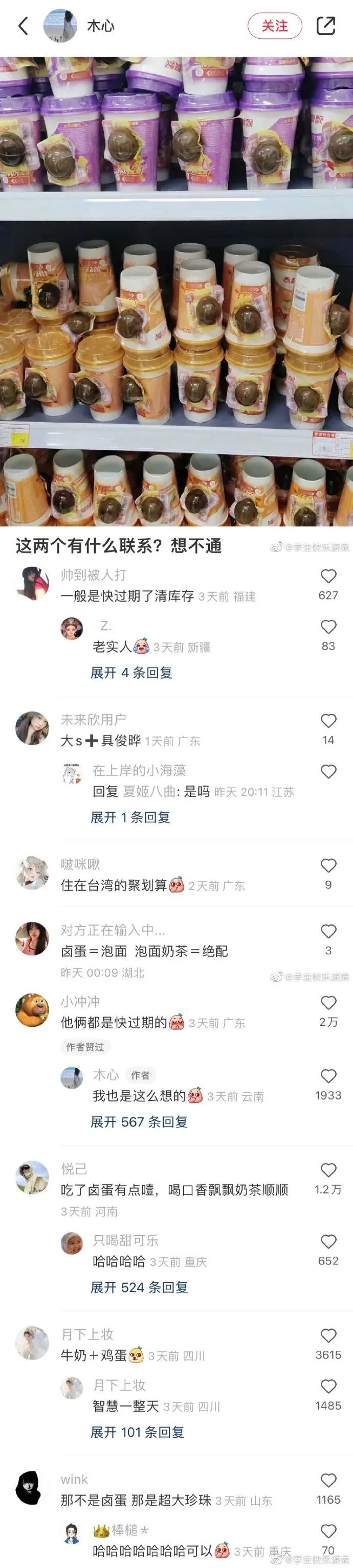Go back using the top-left arrow
This screenshot has height=1568, width=353.
pos(23,26)
